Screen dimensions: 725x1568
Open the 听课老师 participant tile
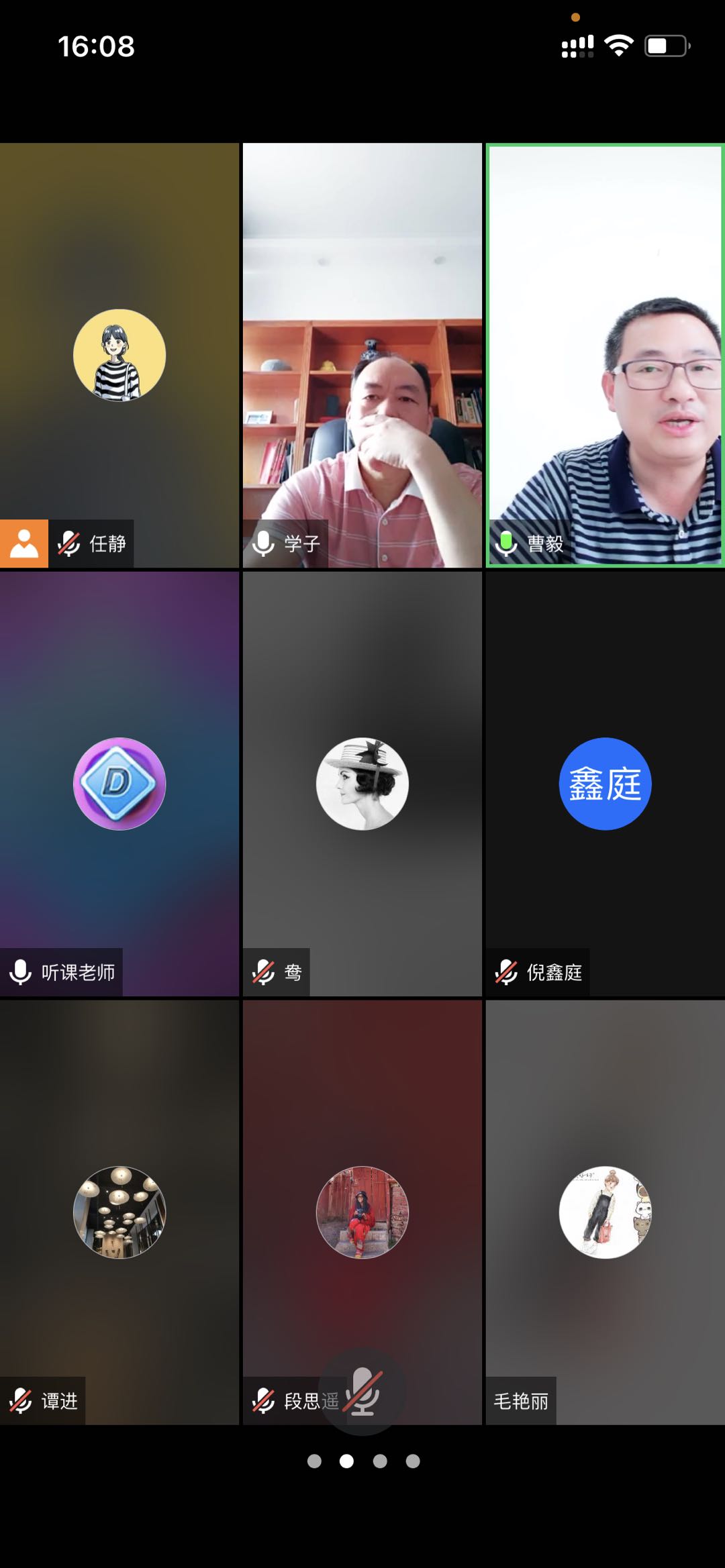(119, 783)
